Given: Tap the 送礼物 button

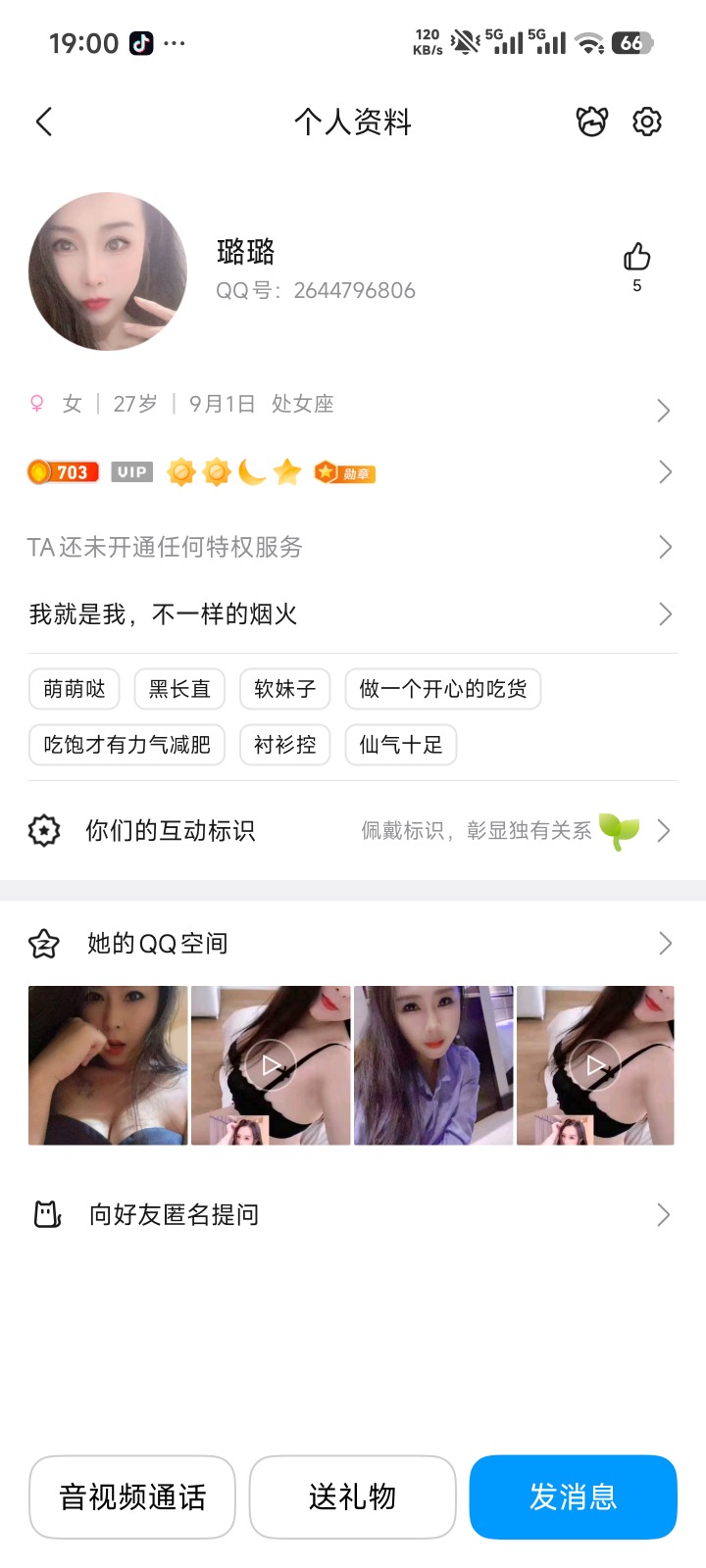Looking at the screenshot, I should click(x=353, y=1497).
